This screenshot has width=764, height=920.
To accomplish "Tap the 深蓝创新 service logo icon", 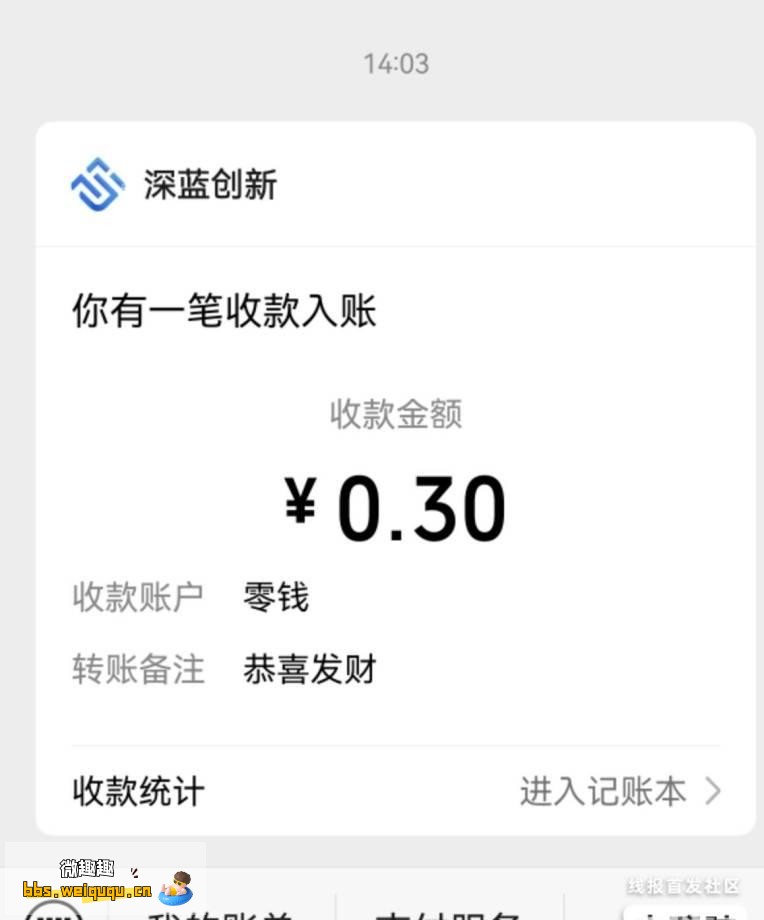I will coord(96,184).
